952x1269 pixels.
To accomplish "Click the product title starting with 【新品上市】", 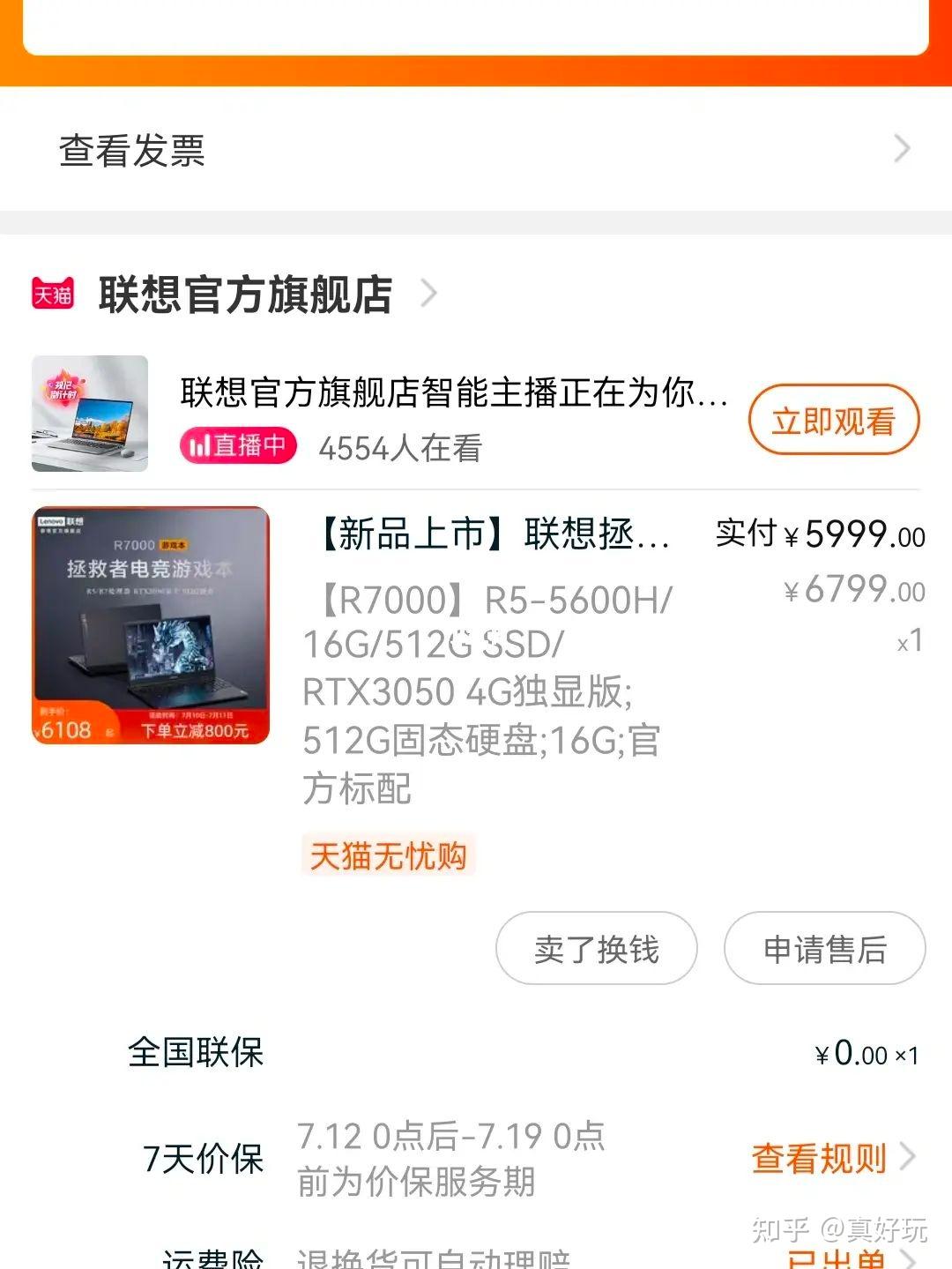I will point(489,535).
